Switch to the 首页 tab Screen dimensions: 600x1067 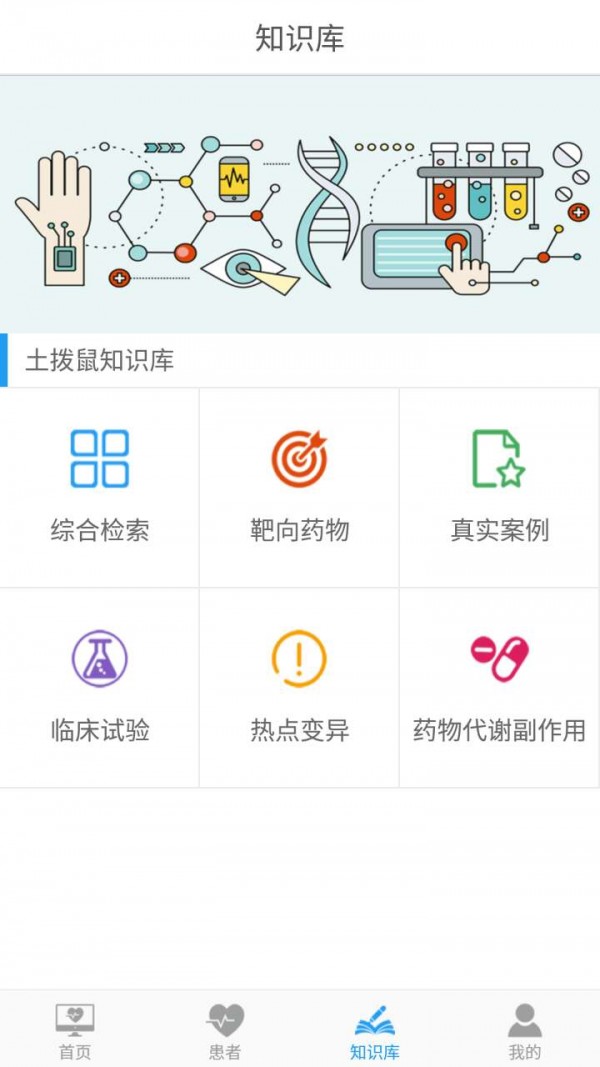[75, 1031]
